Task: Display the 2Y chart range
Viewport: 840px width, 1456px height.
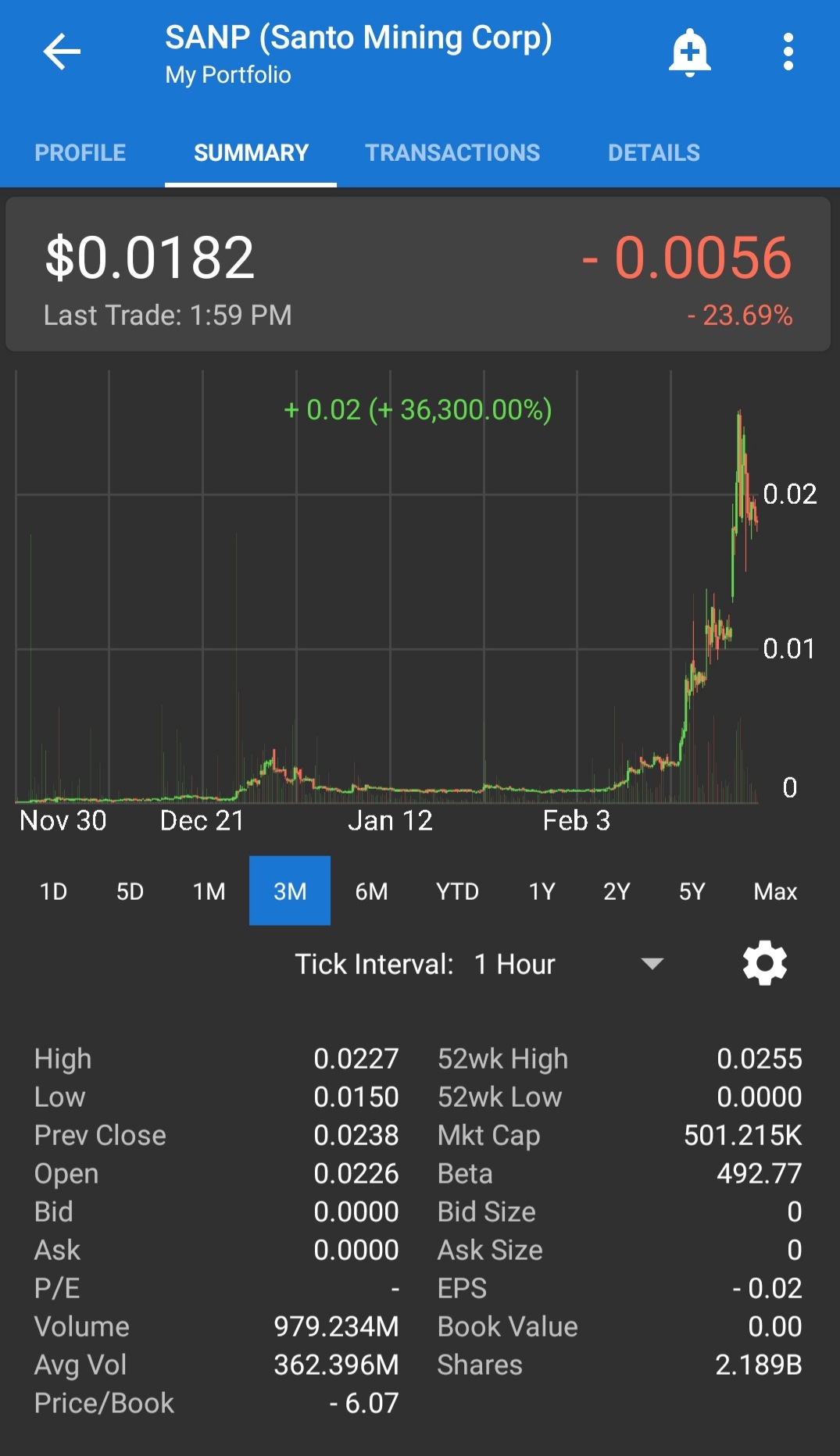Action: [617, 891]
